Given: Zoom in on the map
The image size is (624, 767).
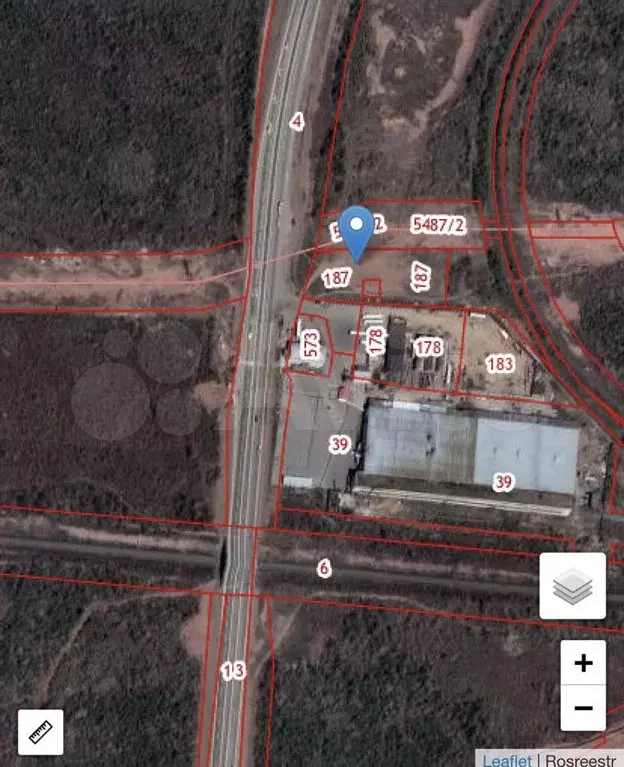Looking at the screenshot, I should (583, 662).
